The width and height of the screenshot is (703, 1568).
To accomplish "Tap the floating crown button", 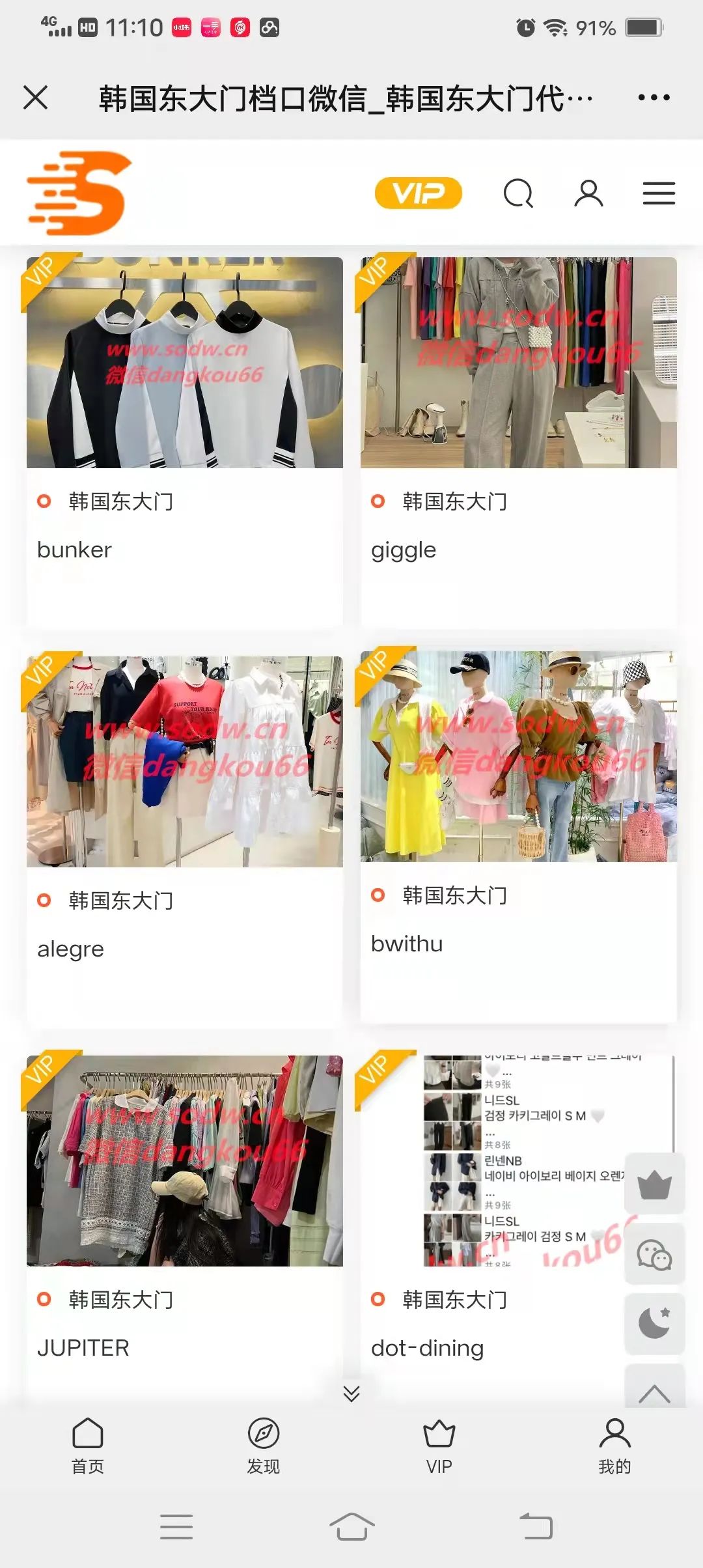I will tap(654, 1184).
